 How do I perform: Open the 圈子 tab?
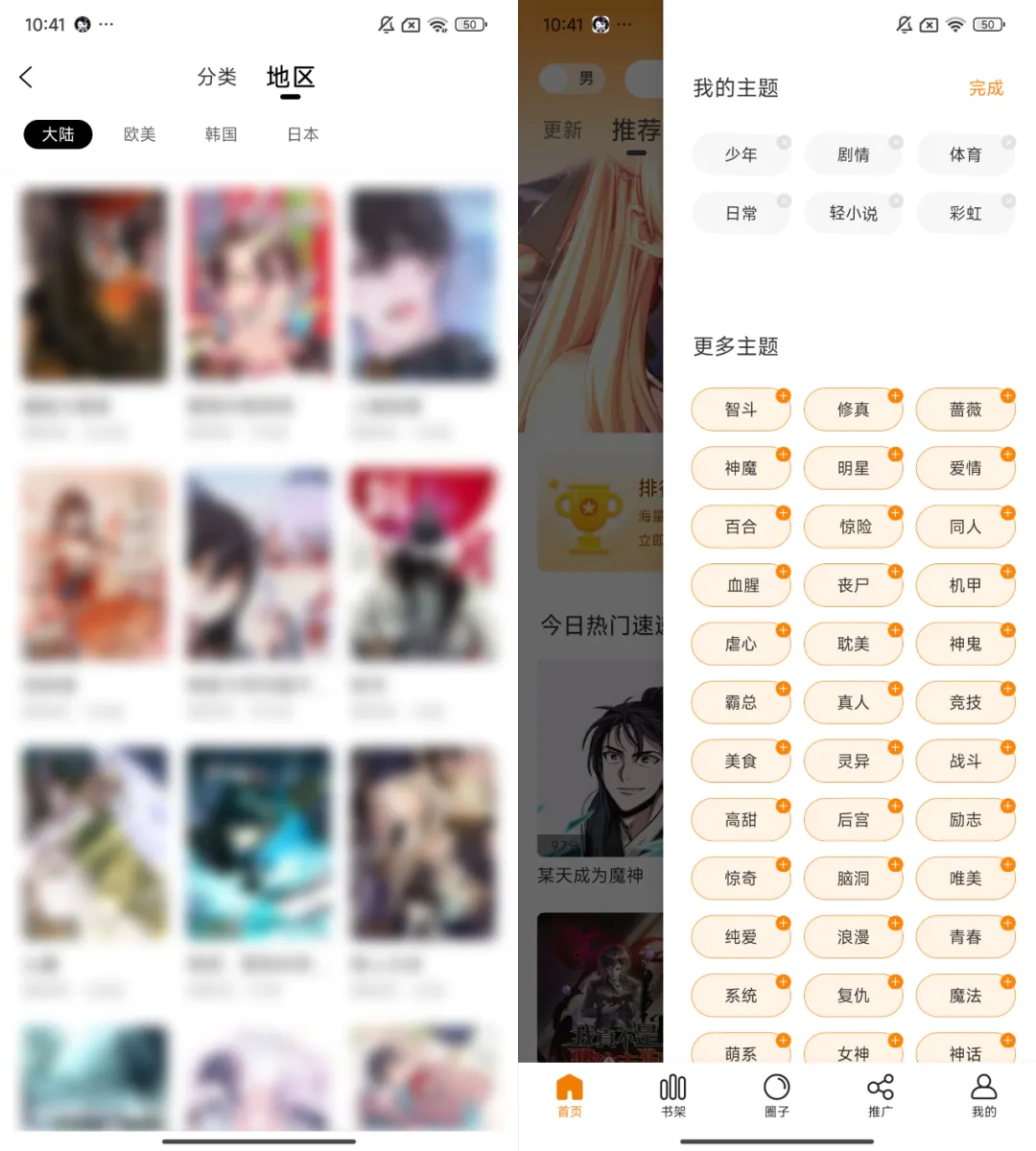pyautogui.click(x=776, y=1095)
